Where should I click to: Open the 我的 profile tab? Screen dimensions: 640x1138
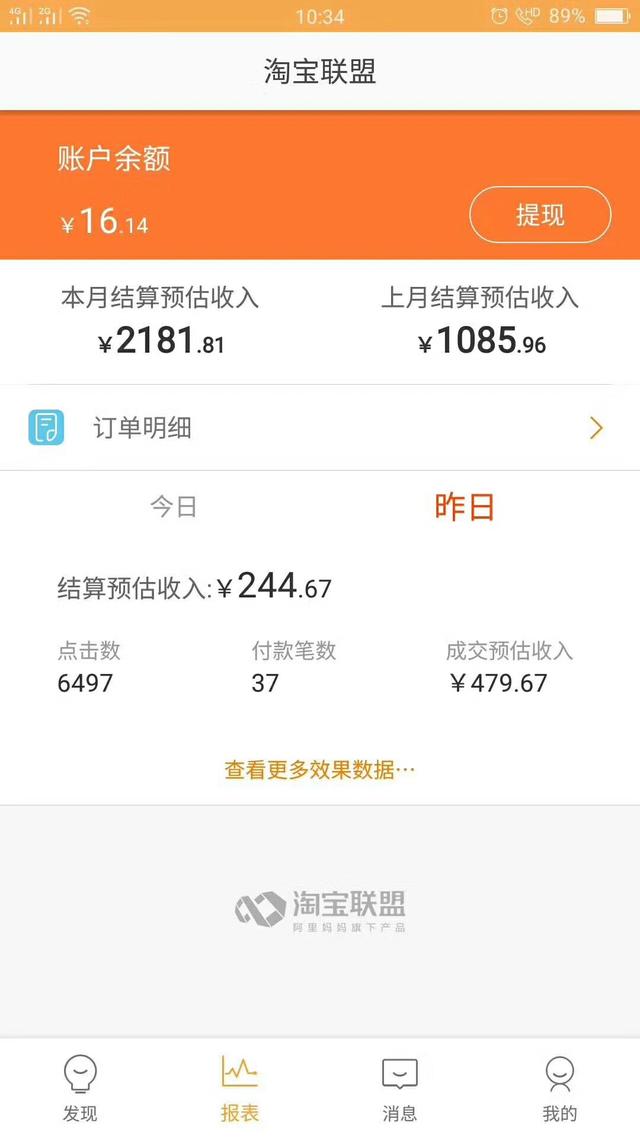click(x=559, y=1088)
